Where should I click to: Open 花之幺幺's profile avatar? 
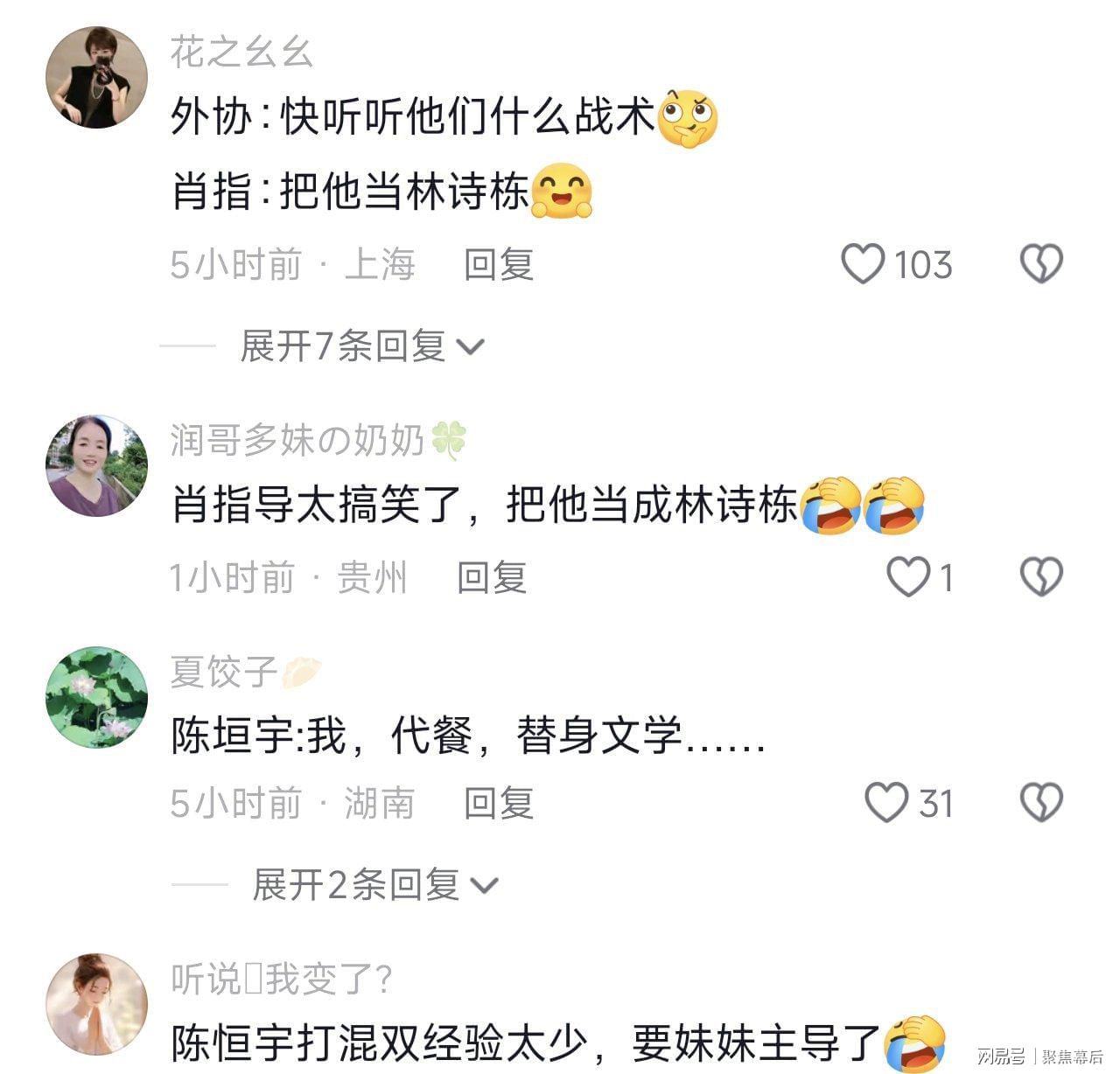coord(96,78)
